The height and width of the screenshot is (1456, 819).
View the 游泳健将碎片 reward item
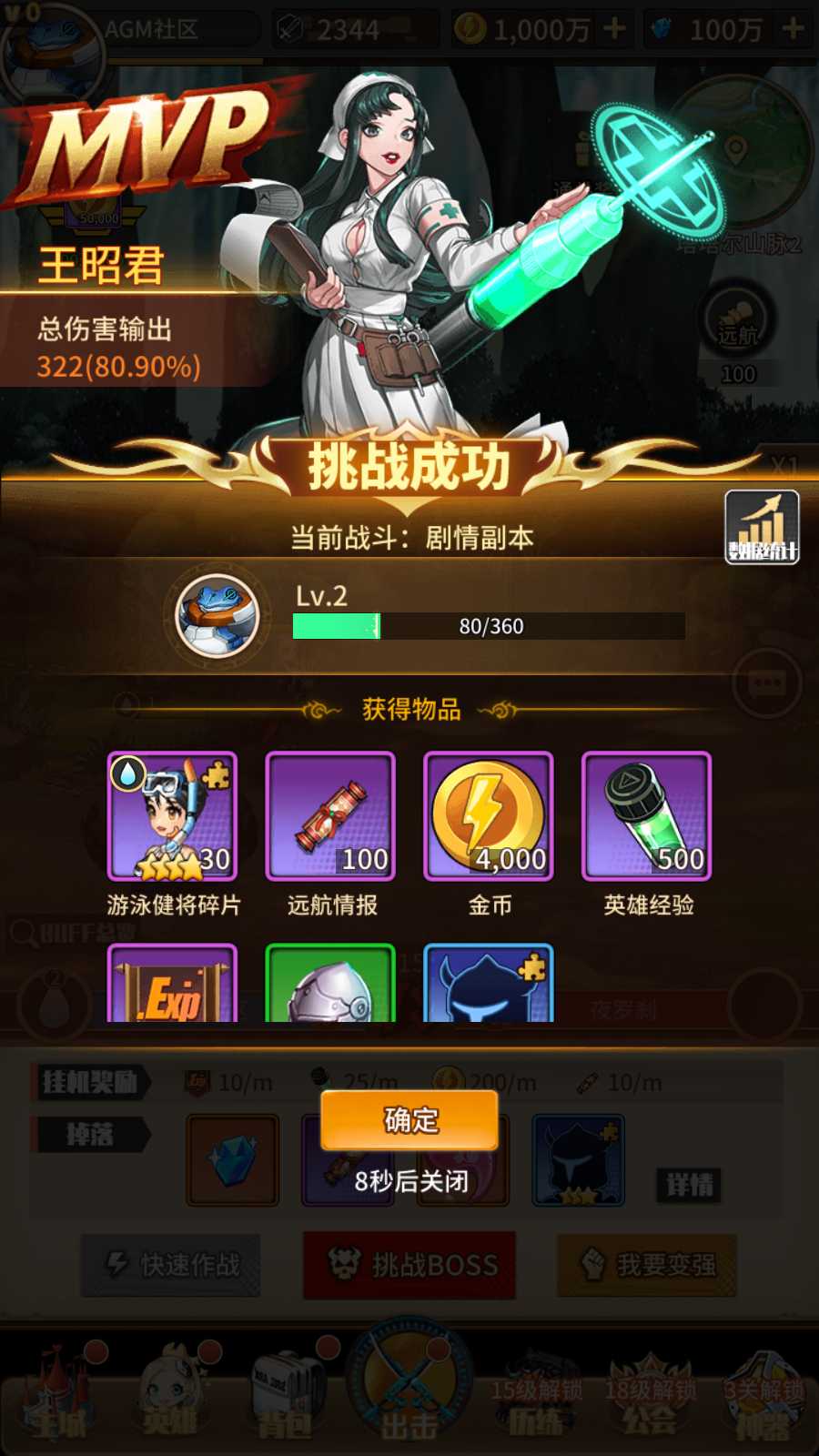(172, 816)
